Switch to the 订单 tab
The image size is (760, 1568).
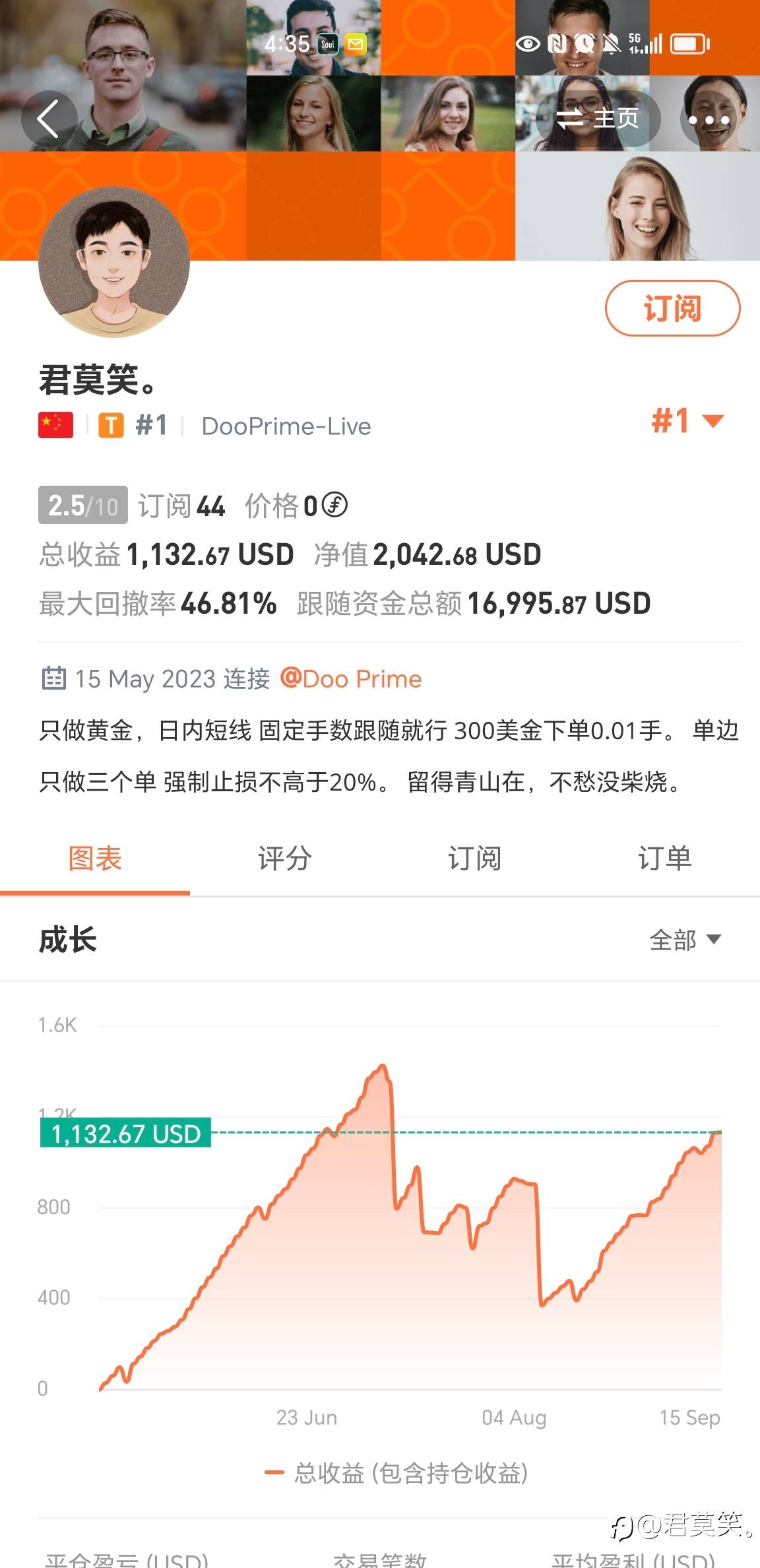coord(665,859)
